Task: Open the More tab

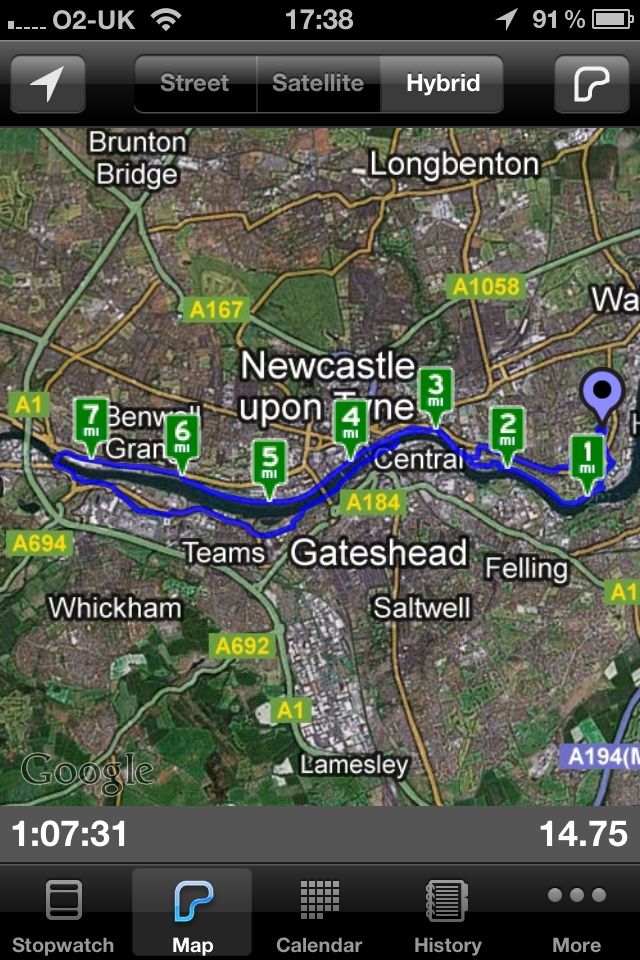Action: 576,915
